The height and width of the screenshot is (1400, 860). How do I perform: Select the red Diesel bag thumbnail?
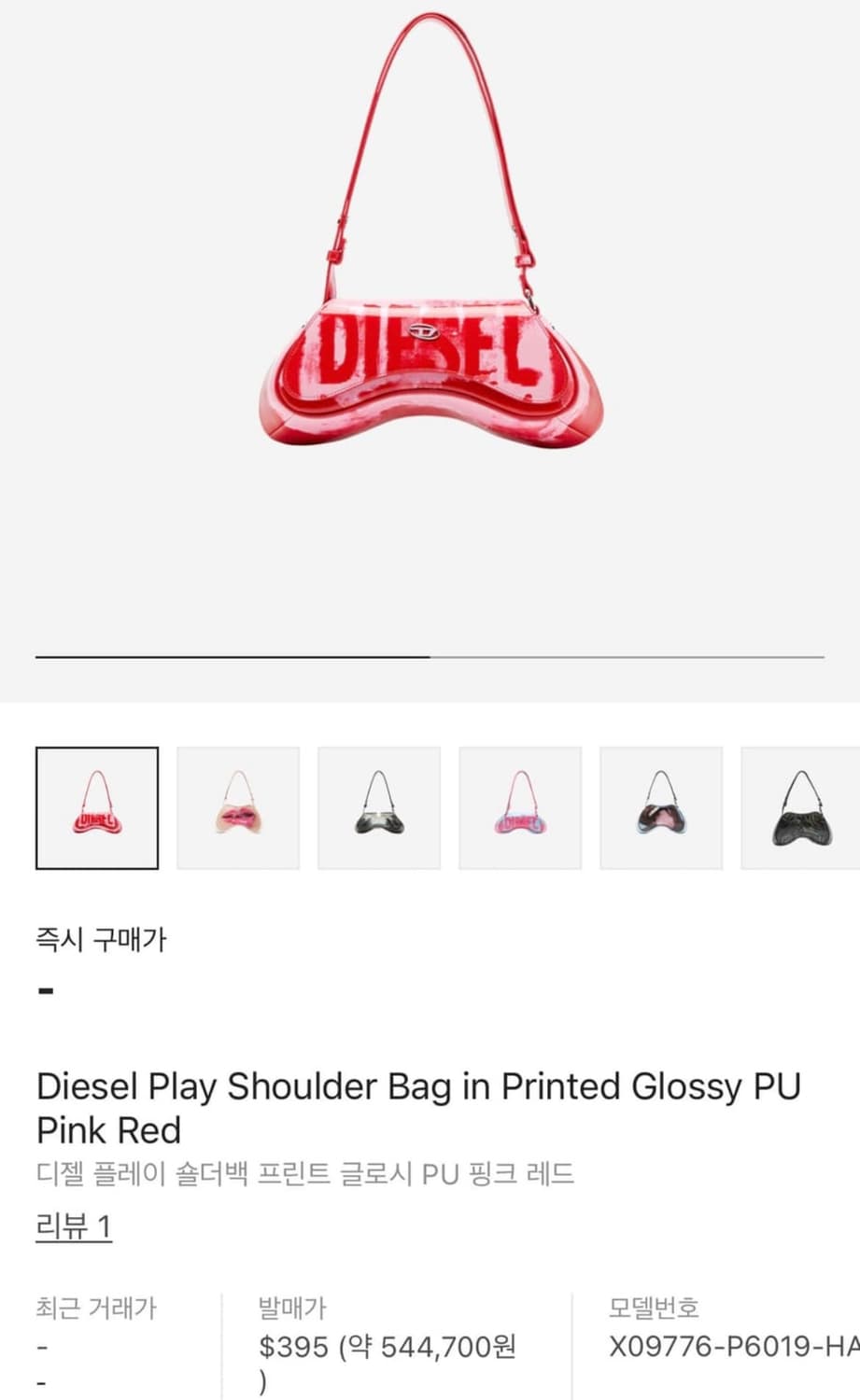(97, 807)
